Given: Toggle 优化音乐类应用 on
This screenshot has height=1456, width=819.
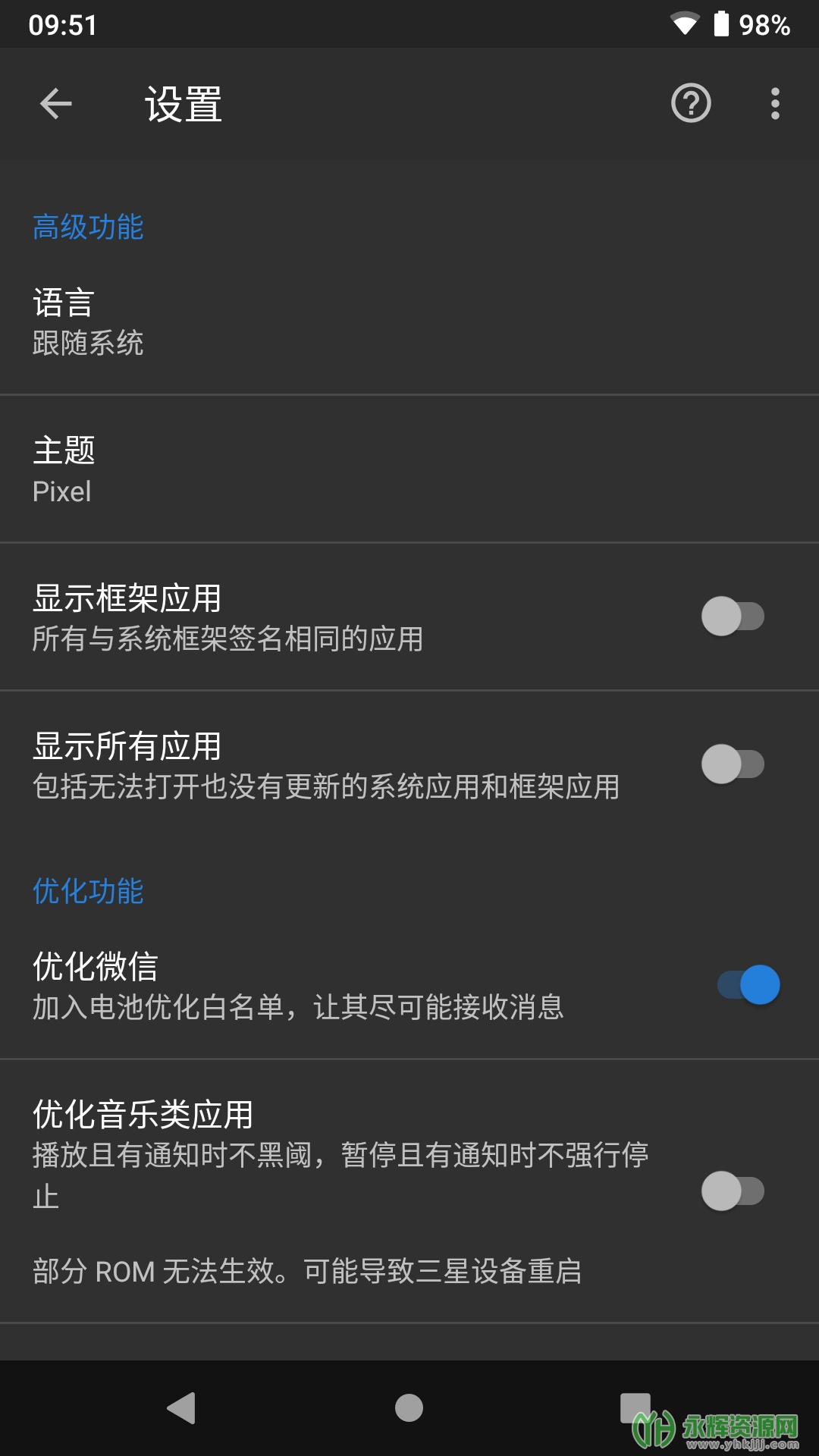Looking at the screenshot, I should (733, 1191).
